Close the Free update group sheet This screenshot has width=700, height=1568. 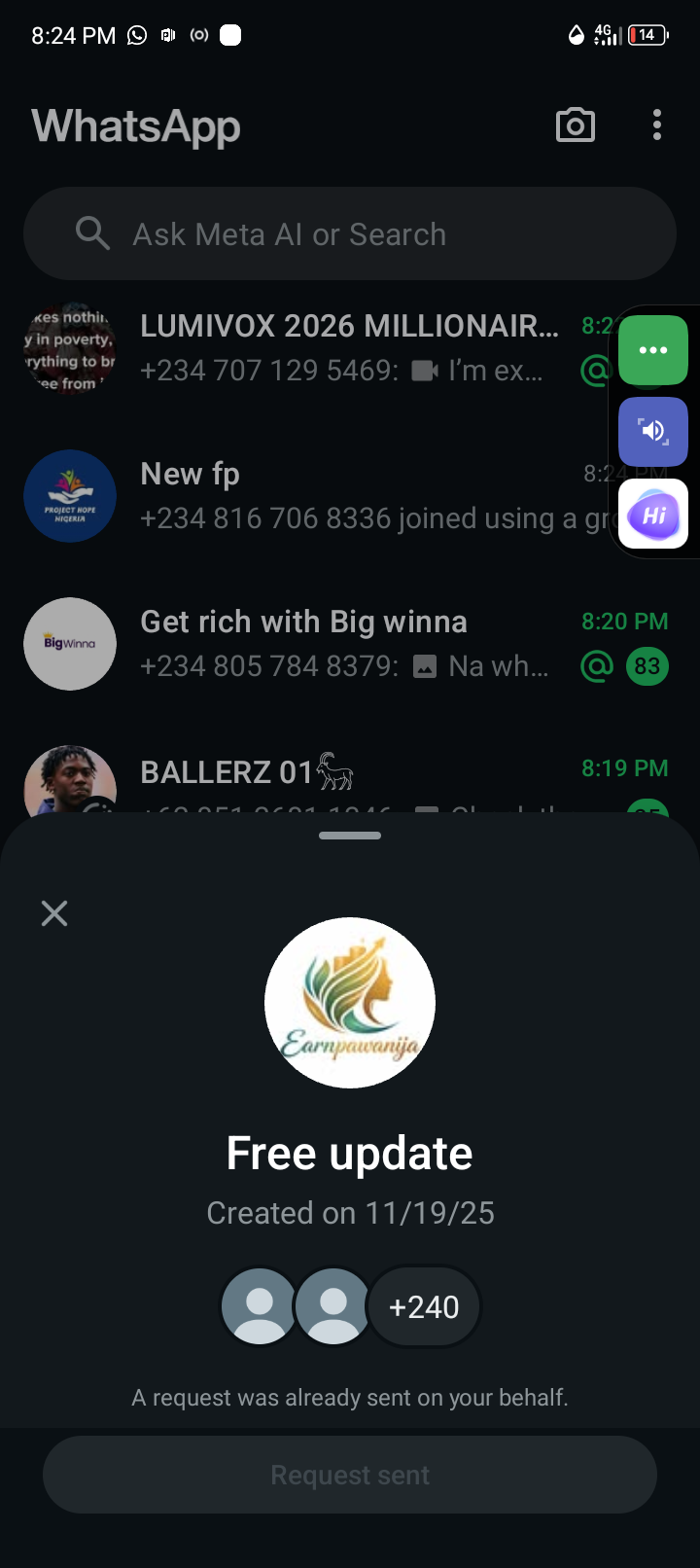point(54,912)
